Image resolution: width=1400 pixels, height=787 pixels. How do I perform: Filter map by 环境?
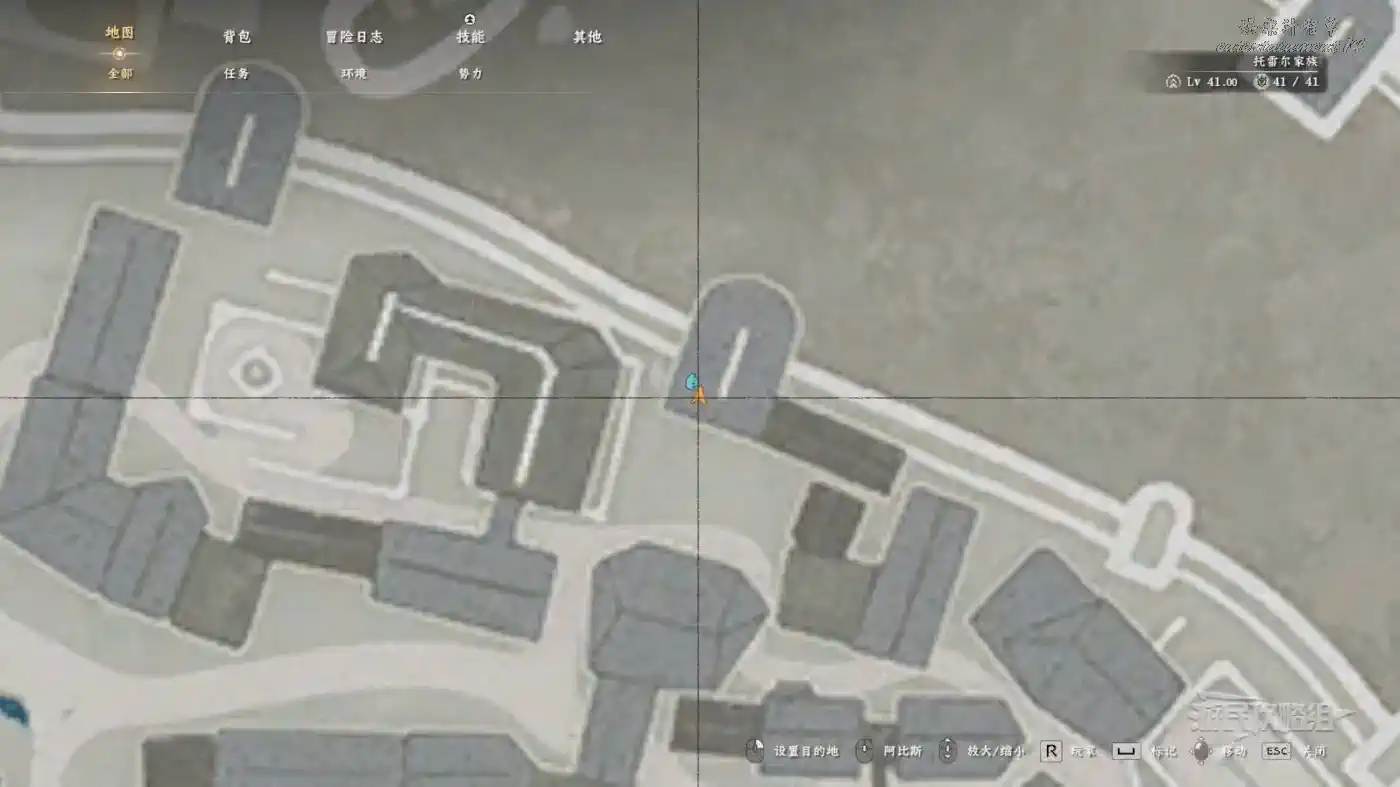click(x=354, y=74)
